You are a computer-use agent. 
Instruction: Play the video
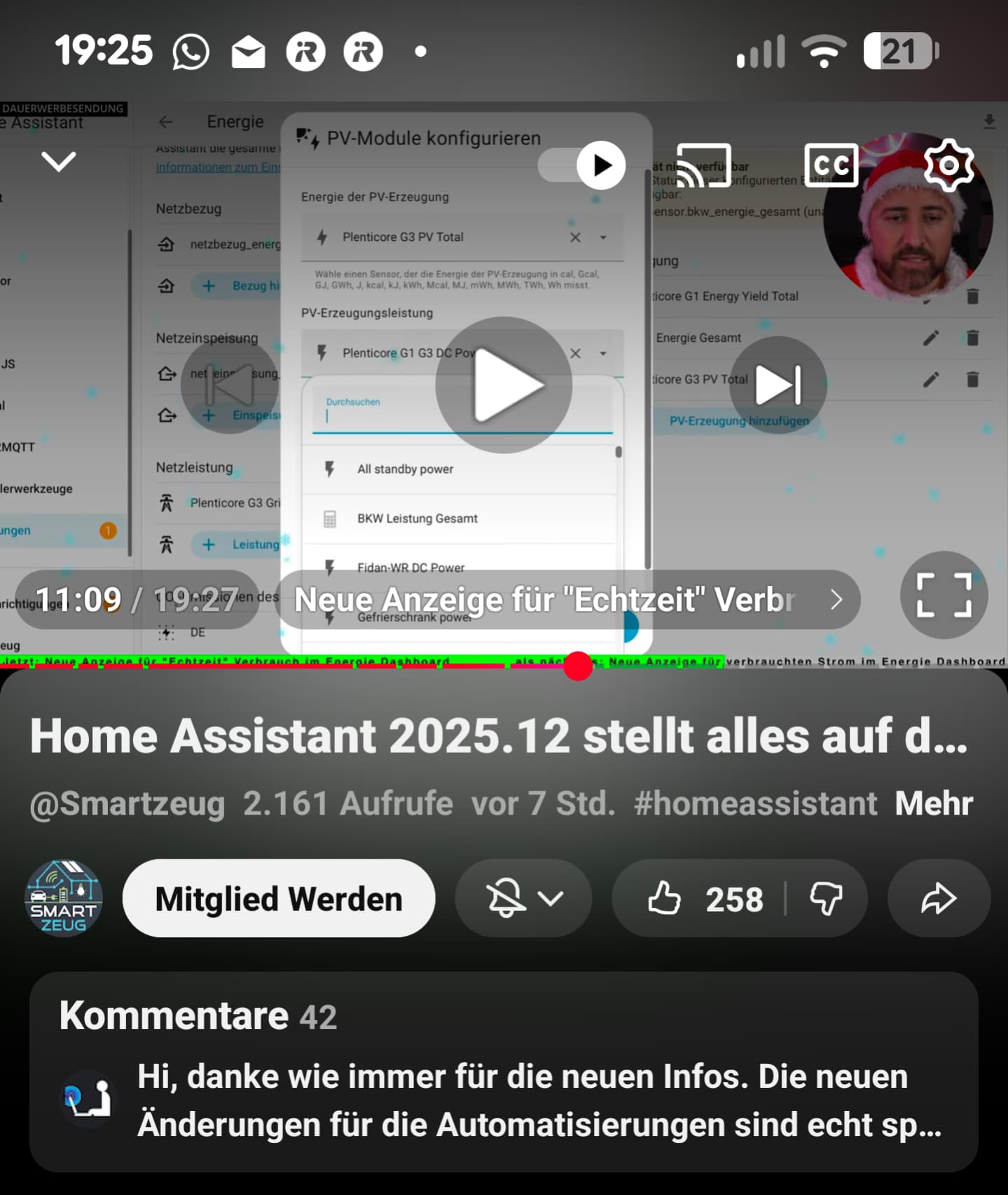(x=504, y=385)
